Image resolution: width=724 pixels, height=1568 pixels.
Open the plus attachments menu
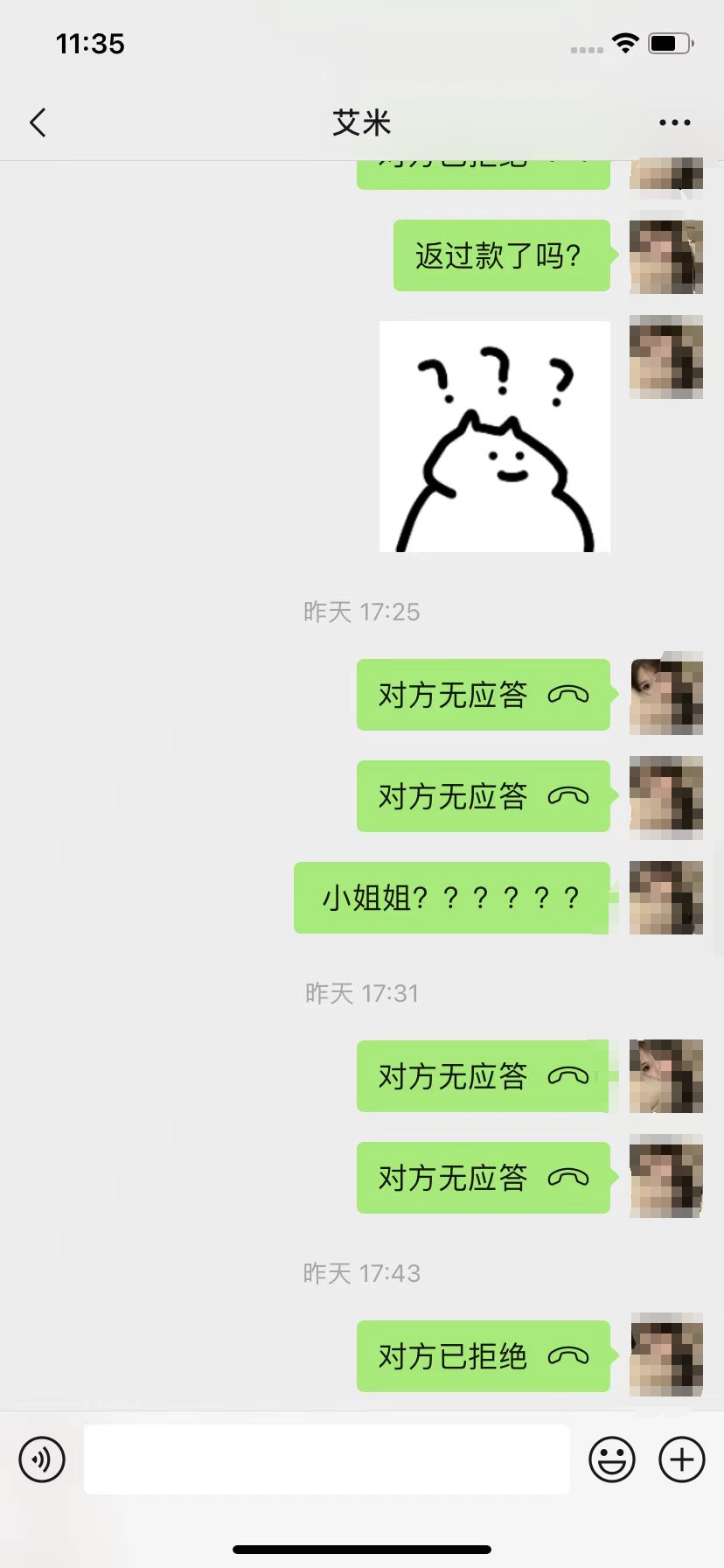[x=681, y=1459]
